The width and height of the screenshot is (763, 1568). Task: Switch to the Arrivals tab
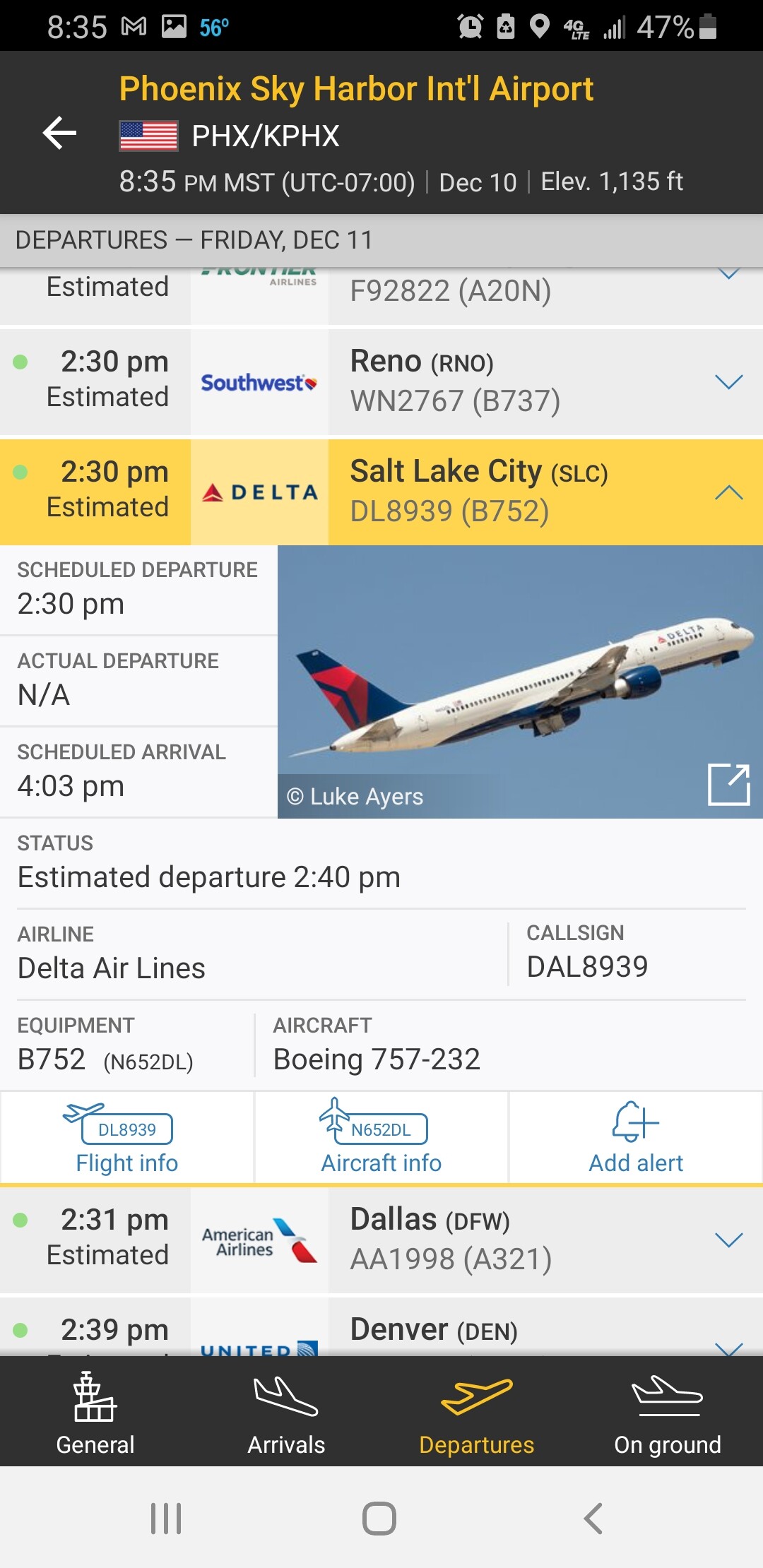click(286, 1413)
